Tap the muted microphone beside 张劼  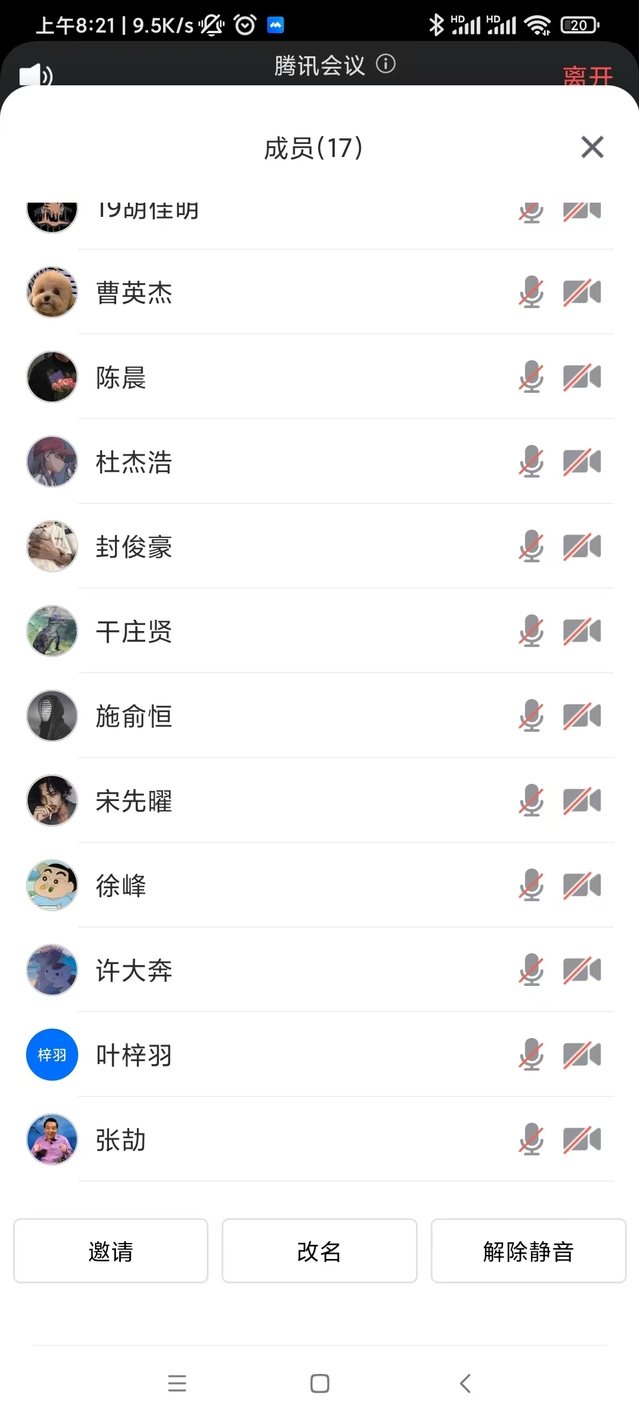coord(531,1139)
